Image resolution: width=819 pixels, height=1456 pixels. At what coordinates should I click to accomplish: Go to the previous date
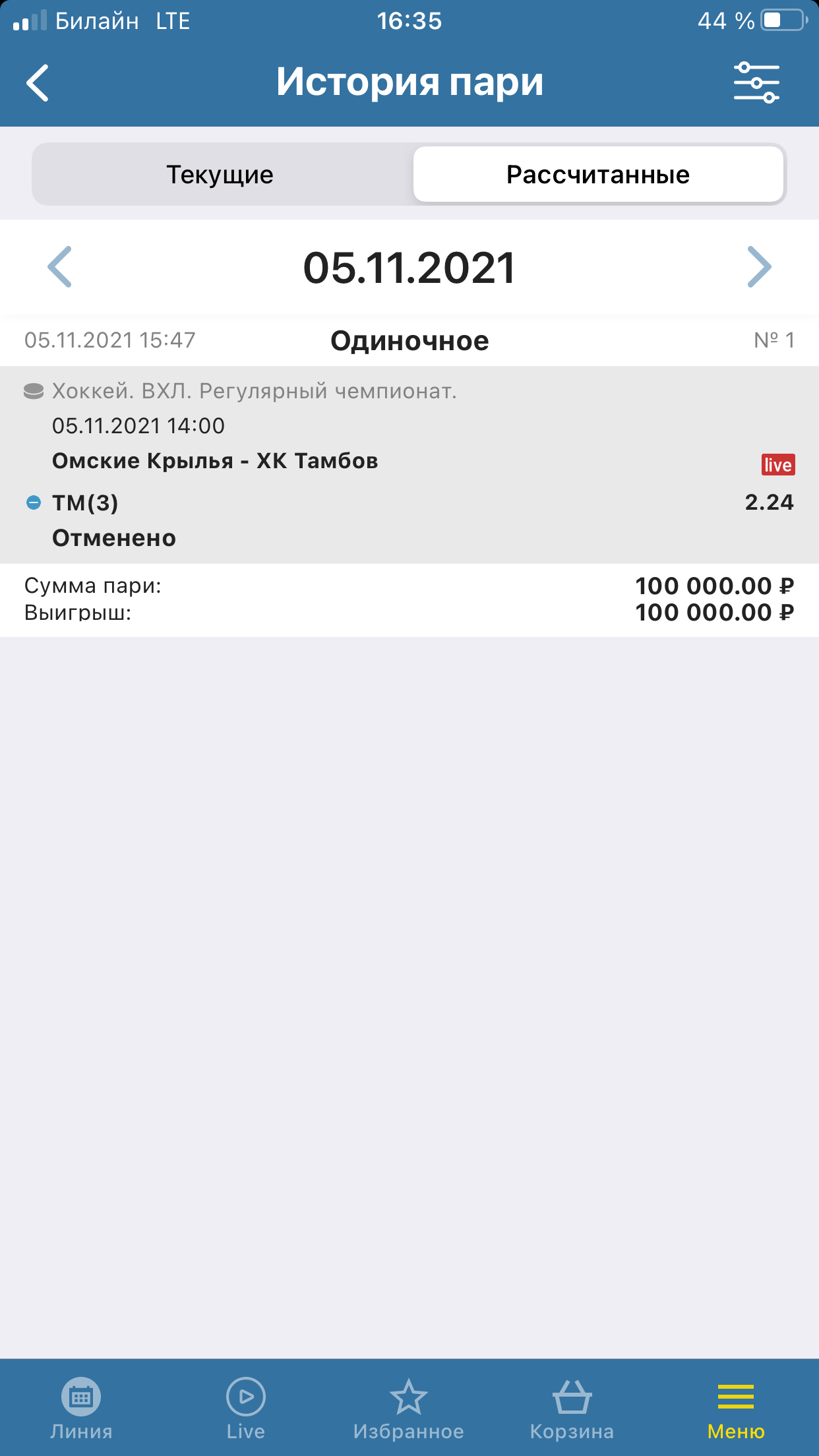point(59,267)
